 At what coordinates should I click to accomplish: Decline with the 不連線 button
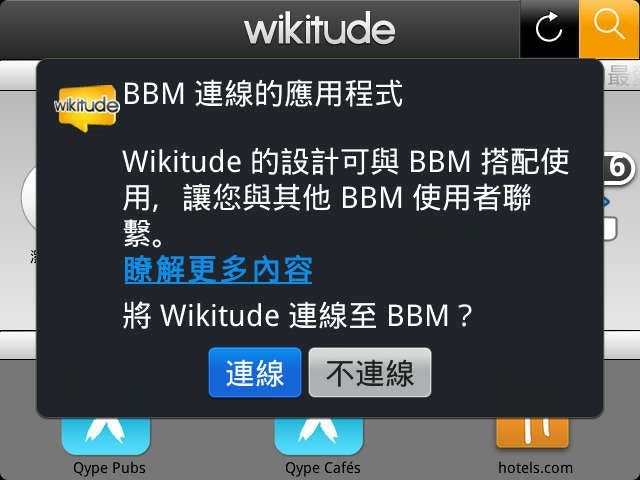click(x=369, y=373)
